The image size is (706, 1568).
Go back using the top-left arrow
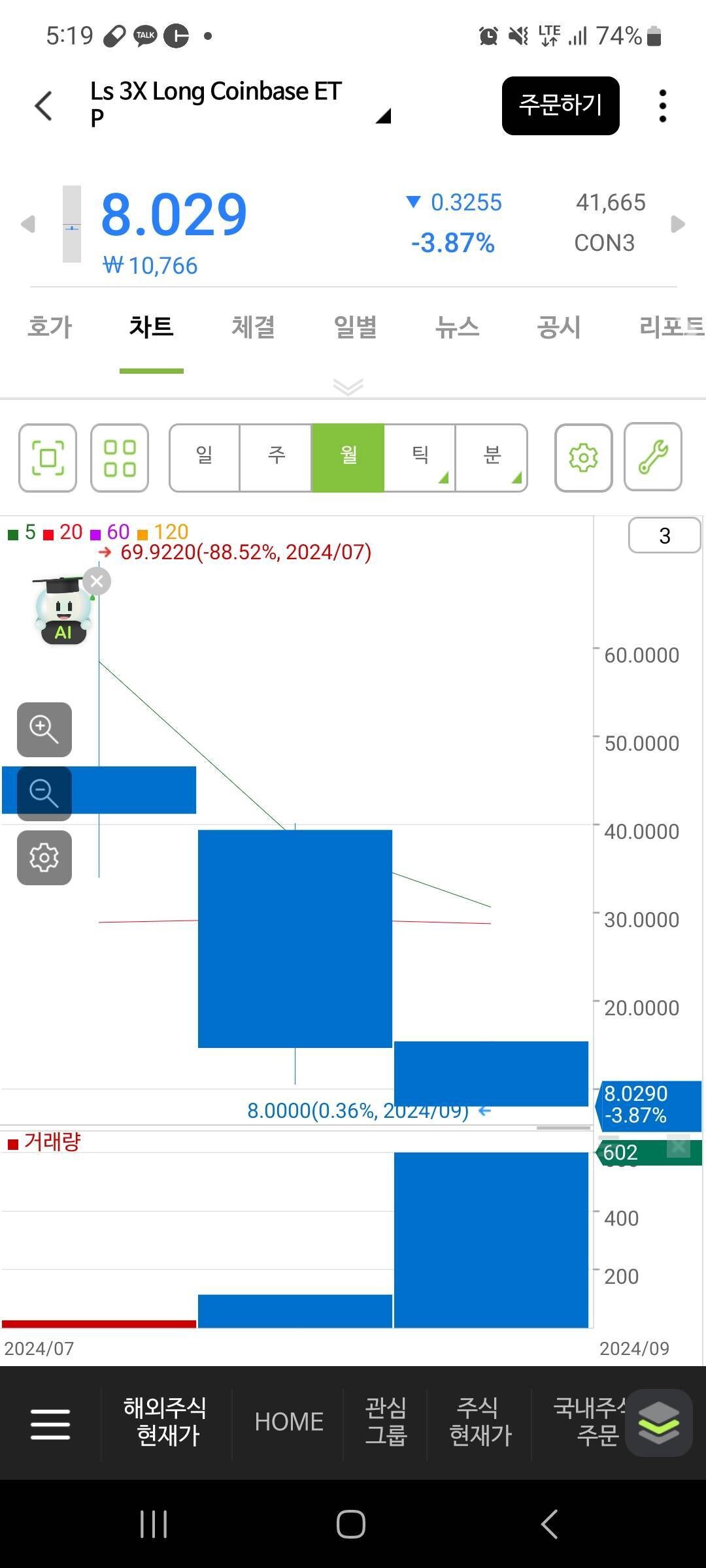point(43,106)
